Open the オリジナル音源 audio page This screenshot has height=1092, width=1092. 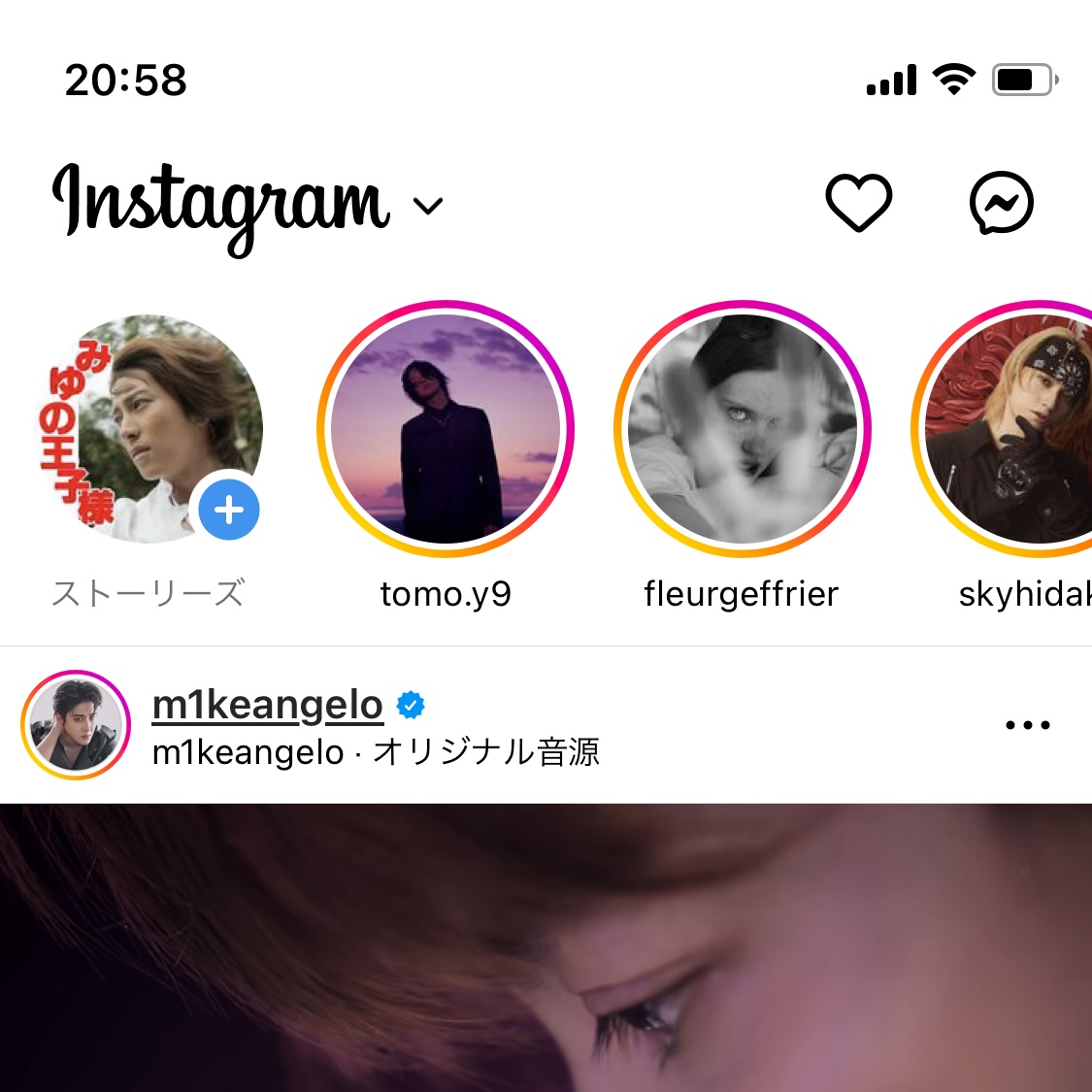pos(485,752)
